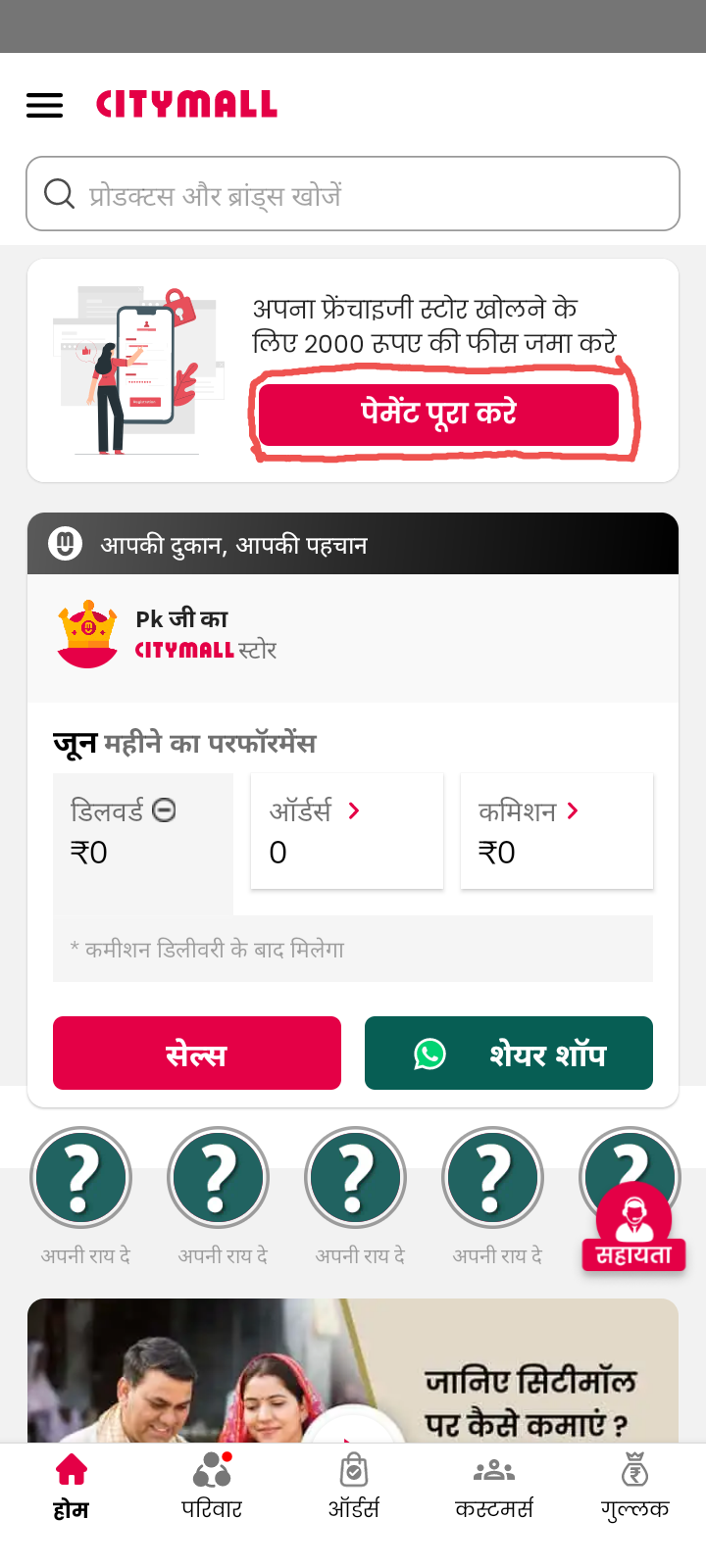Tap the product and brand search box
The width and height of the screenshot is (706, 1568).
click(353, 194)
